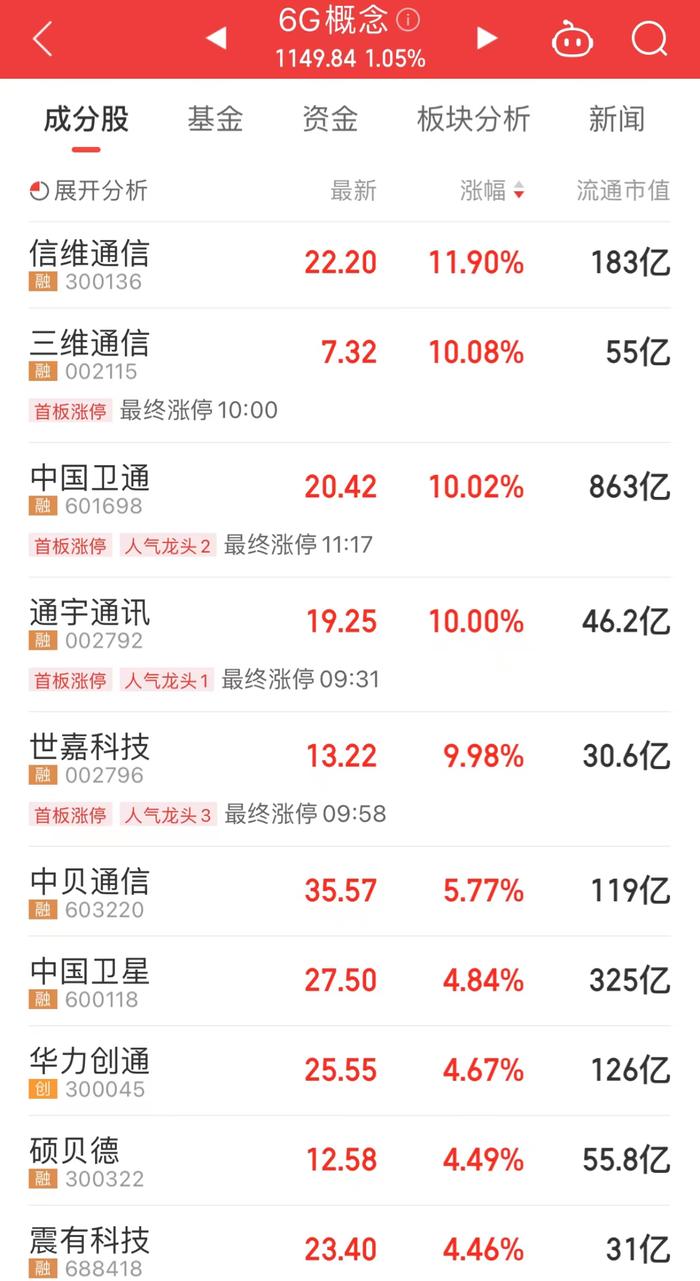The width and height of the screenshot is (700, 1281).
Task: Switch to the previous sector with left triangle
Action: [x=216, y=39]
